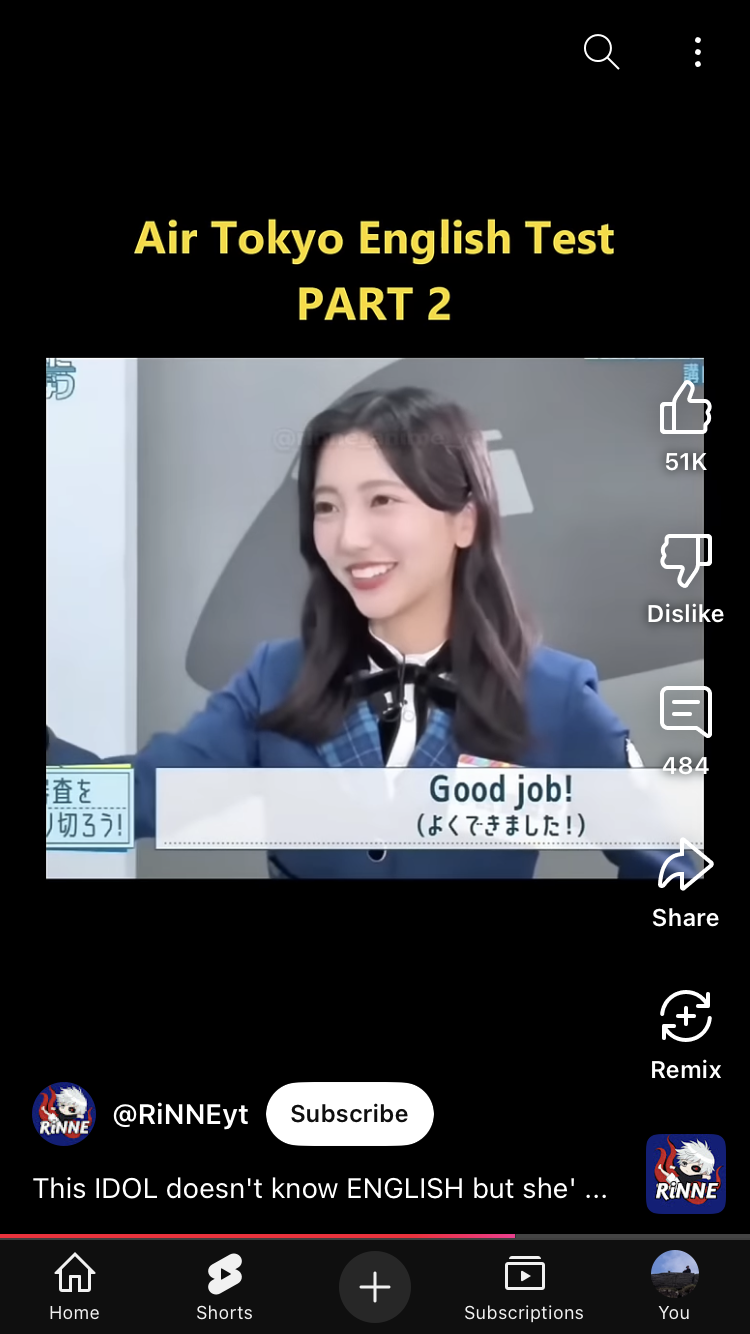This screenshot has height=1334, width=750.
Task: Dislike this Short
Action: tap(685, 562)
